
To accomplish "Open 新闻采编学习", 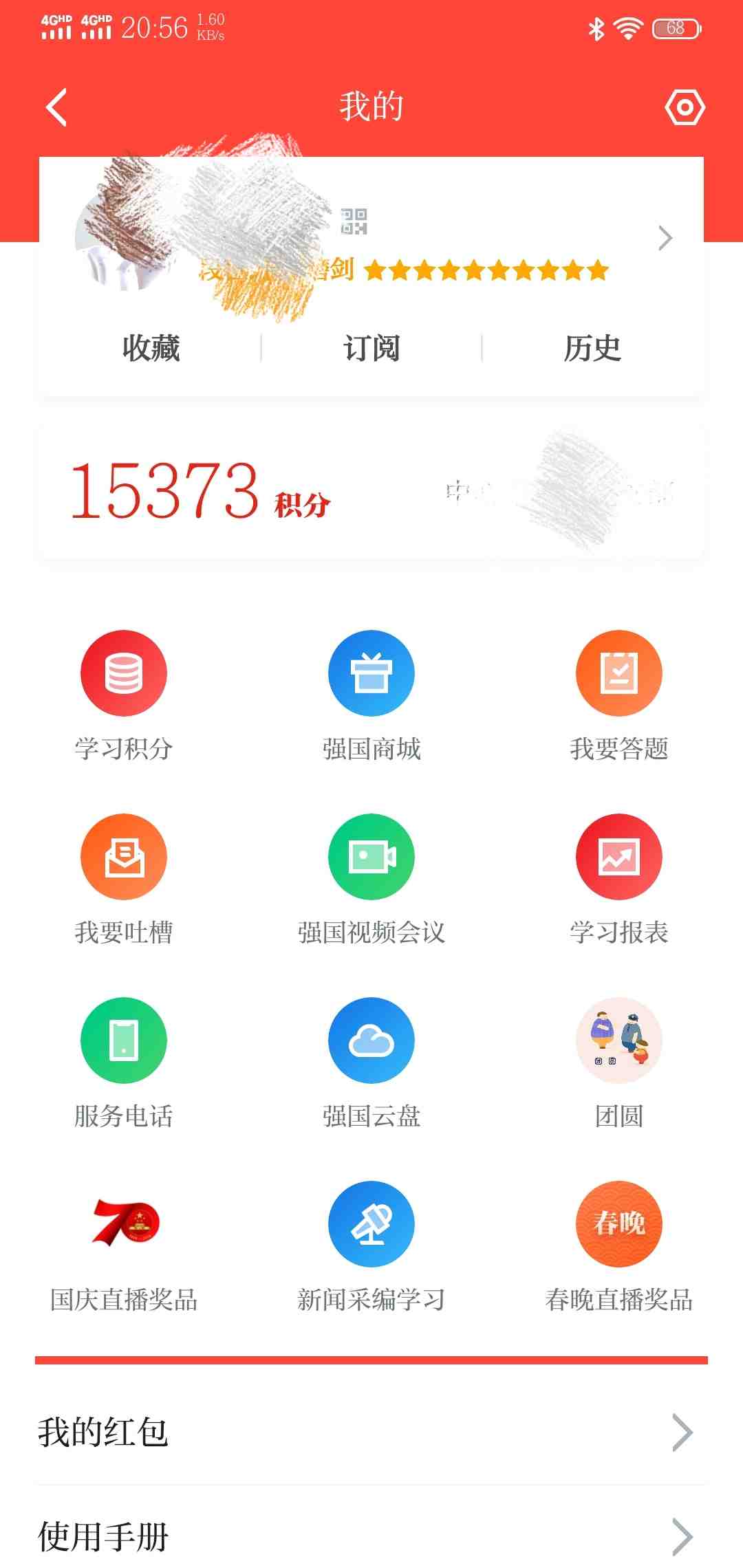I will 371,1245.
